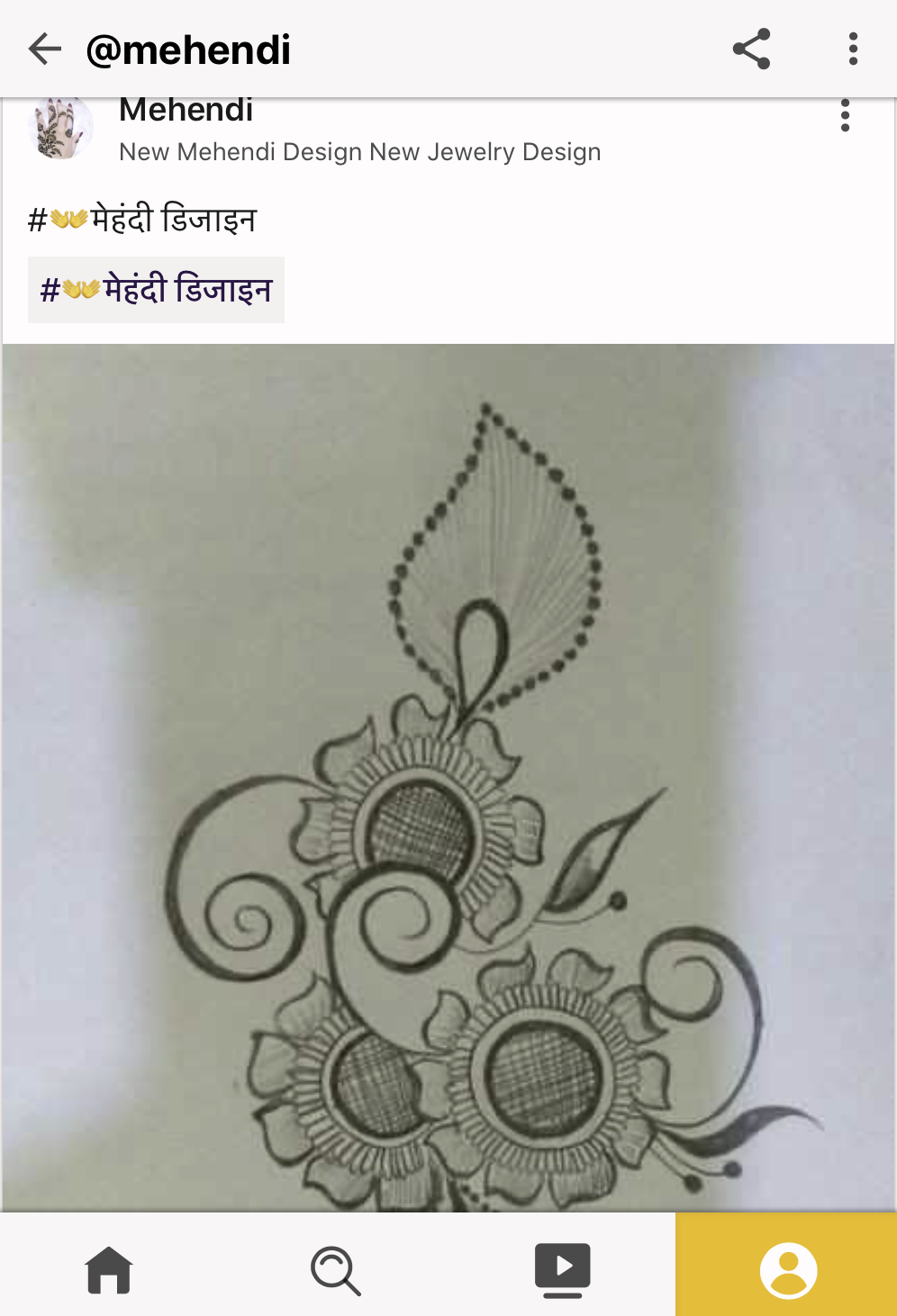This screenshot has width=897, height=1316.
Task: Switch to the Home tab
Action: (x=109, y=1269)
